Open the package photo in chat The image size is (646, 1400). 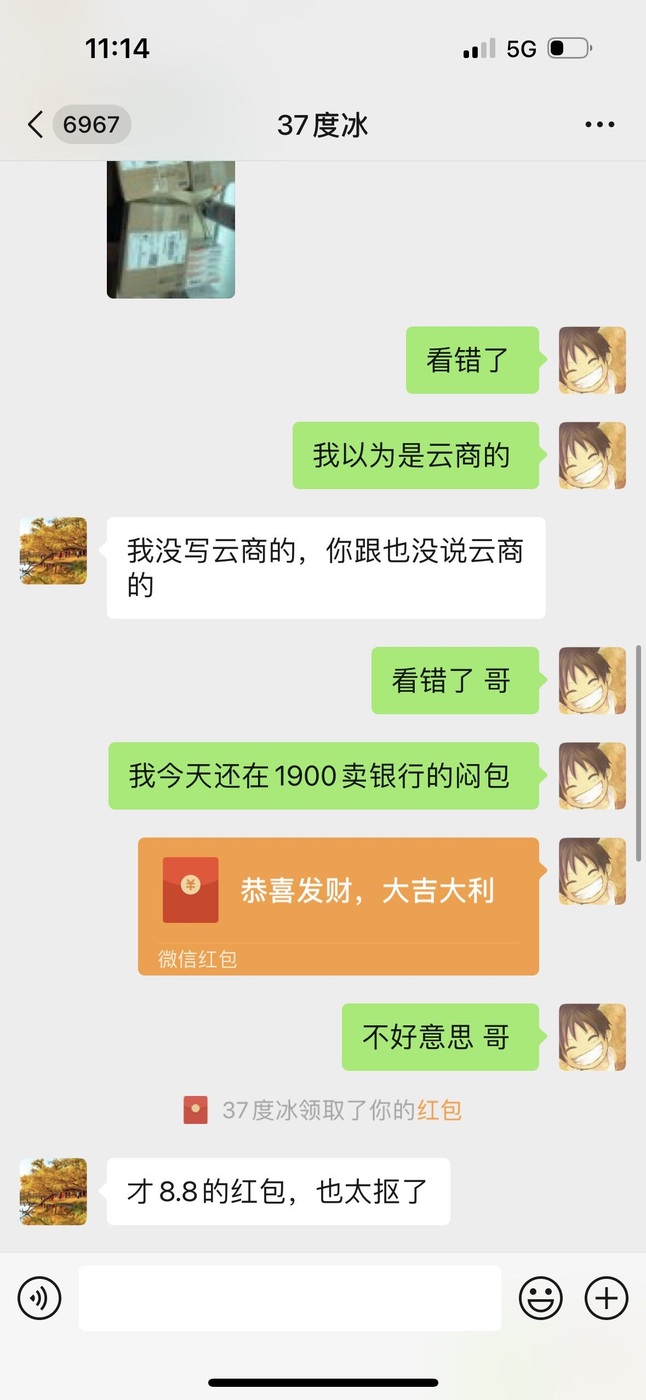tap(171, 230)
